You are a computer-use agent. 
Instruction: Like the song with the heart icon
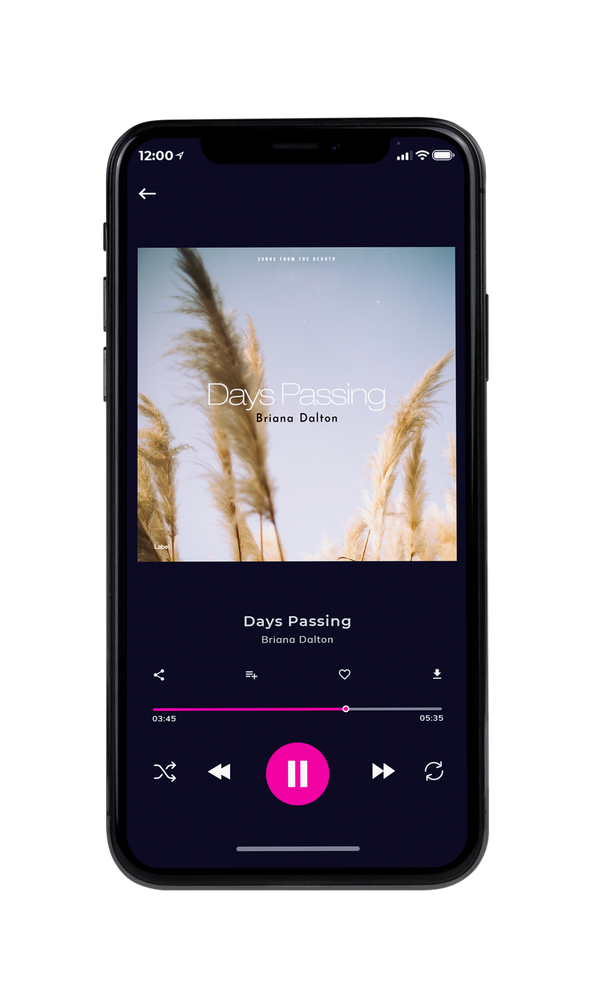tap(344, 674)
